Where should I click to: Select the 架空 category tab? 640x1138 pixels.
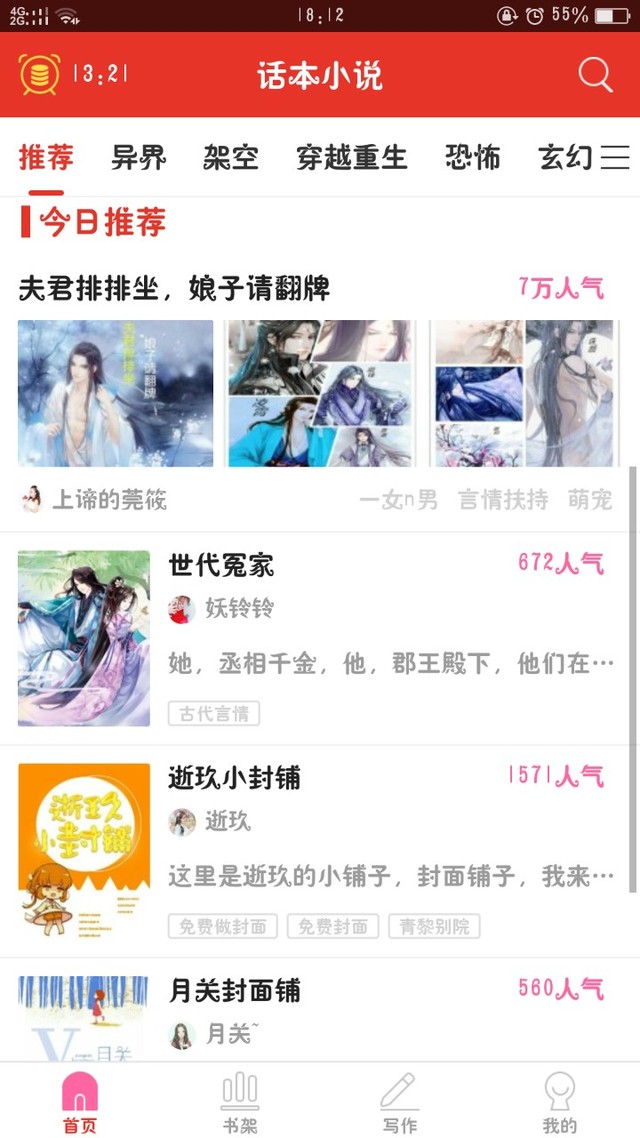click(x=231, y=157)
